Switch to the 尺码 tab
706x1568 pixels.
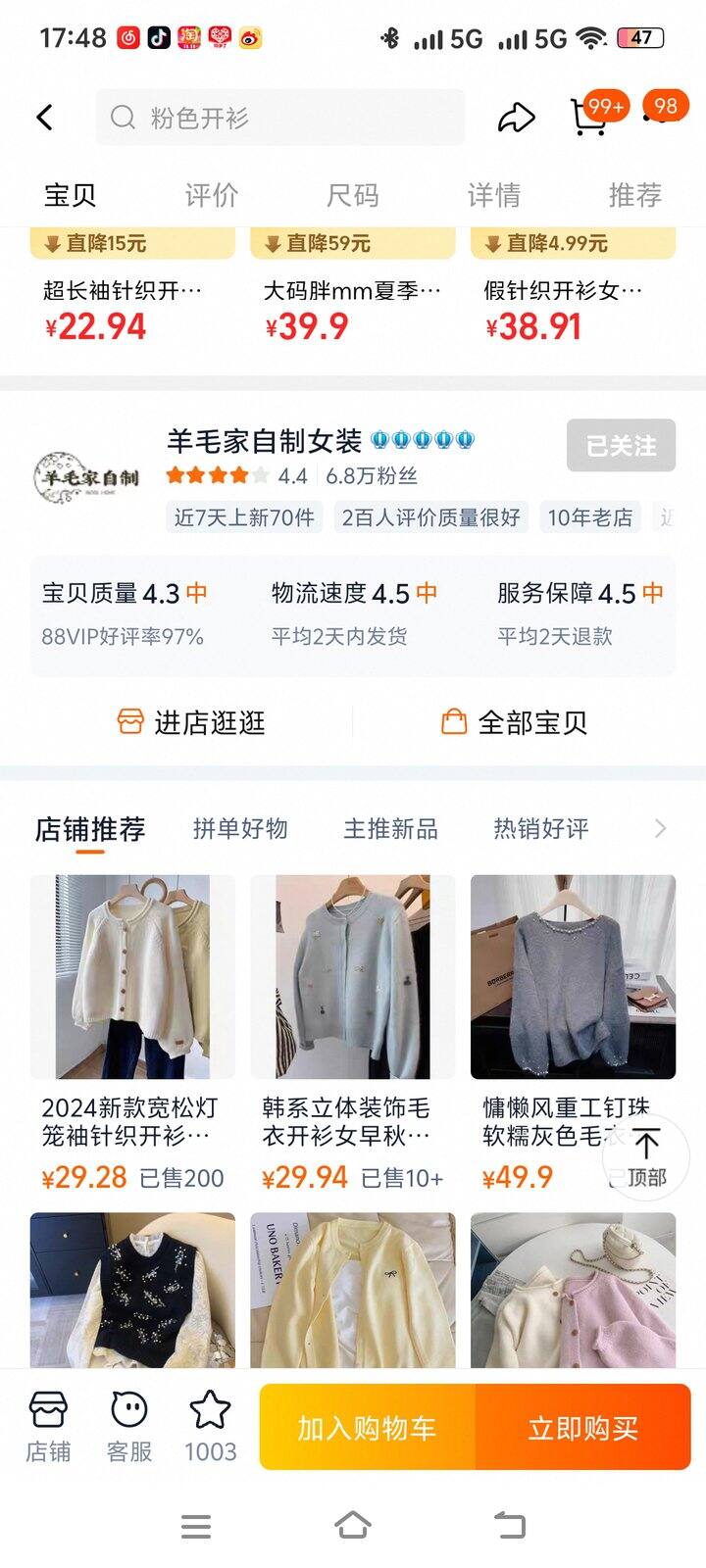click(352, 195)
